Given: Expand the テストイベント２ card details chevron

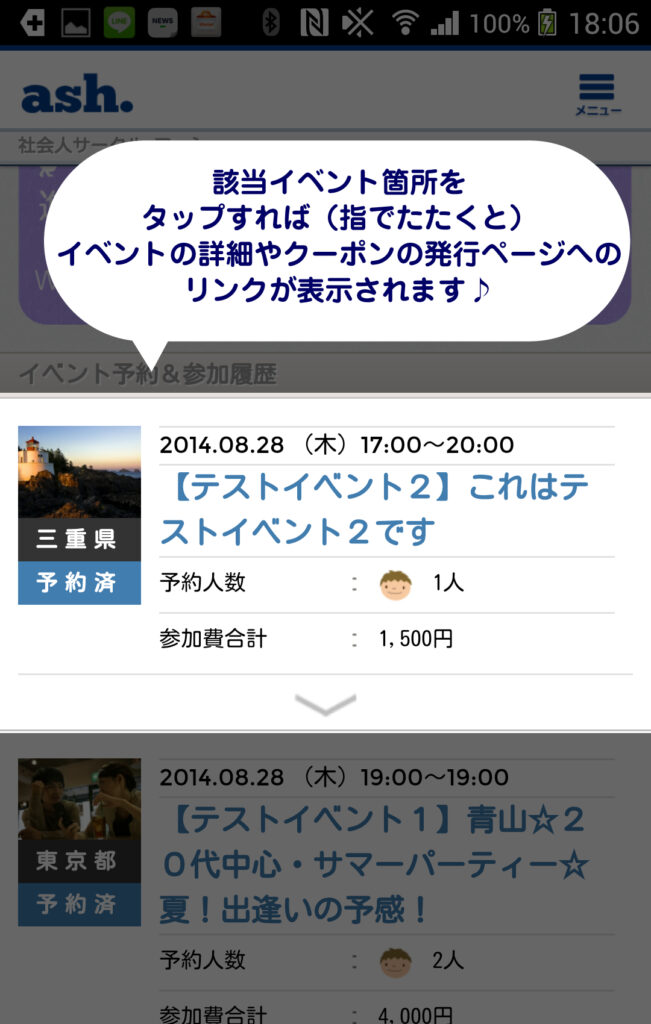Looking at the screenshot, I should [x=325, y=705].
